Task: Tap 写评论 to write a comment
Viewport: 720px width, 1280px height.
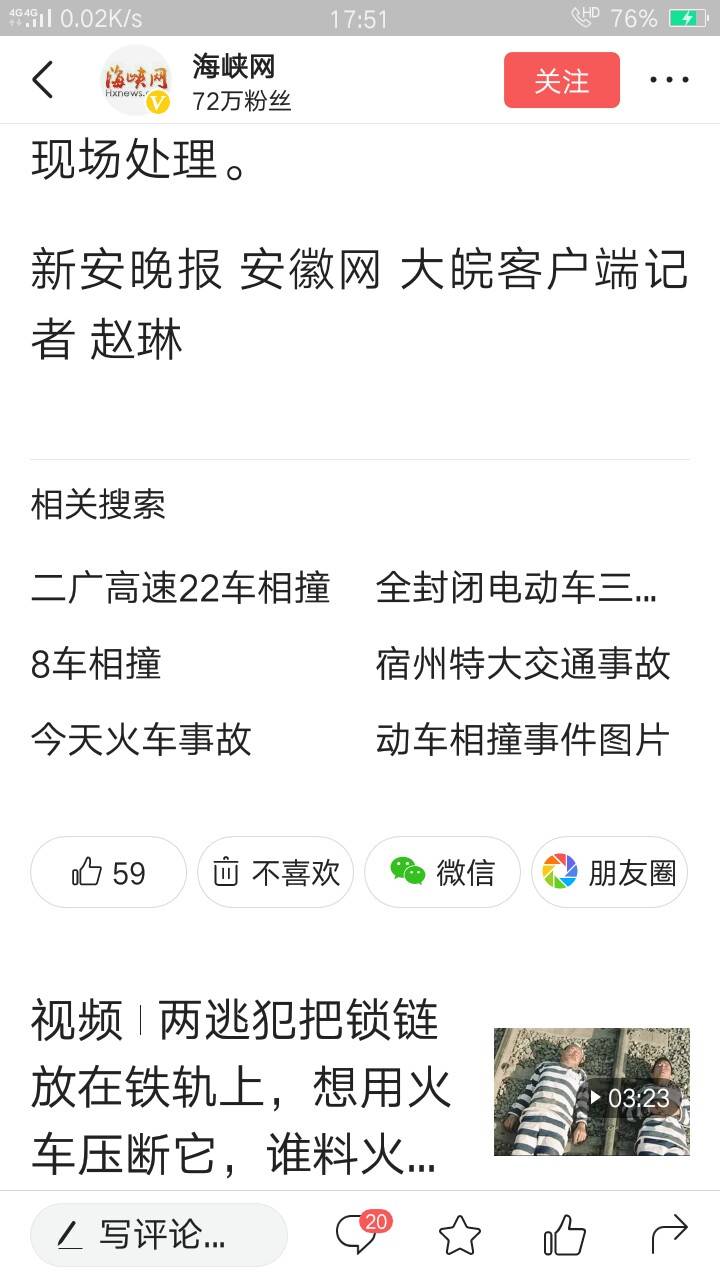Action: point(159,1235)
